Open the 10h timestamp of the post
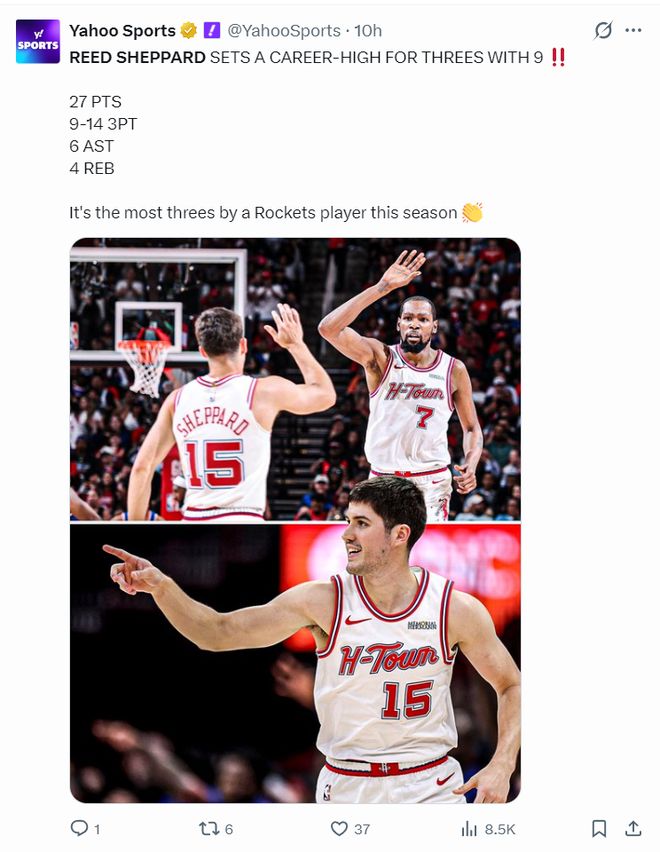This screenshot has width=660, height=852. [368, 31]
